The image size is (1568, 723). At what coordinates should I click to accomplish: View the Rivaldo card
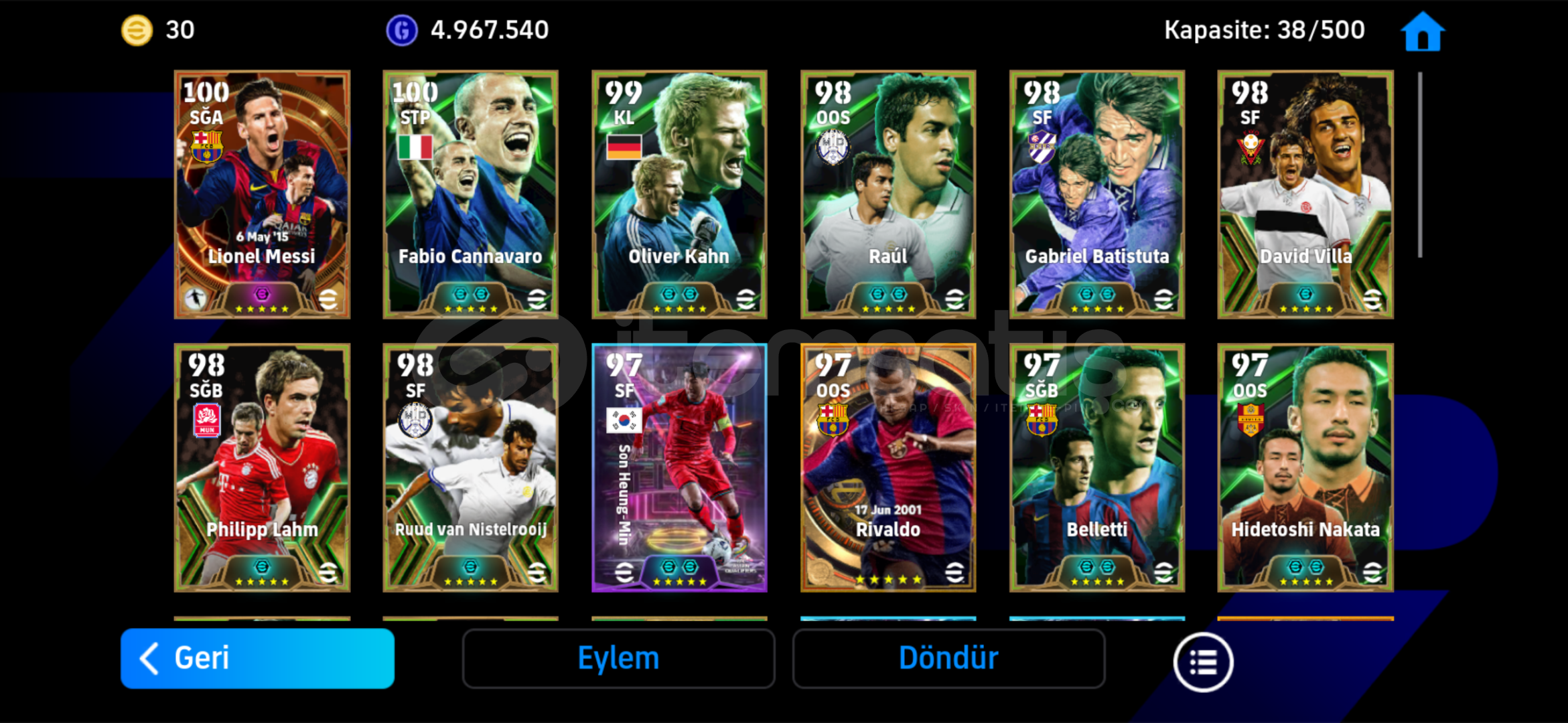coord(888,467)
